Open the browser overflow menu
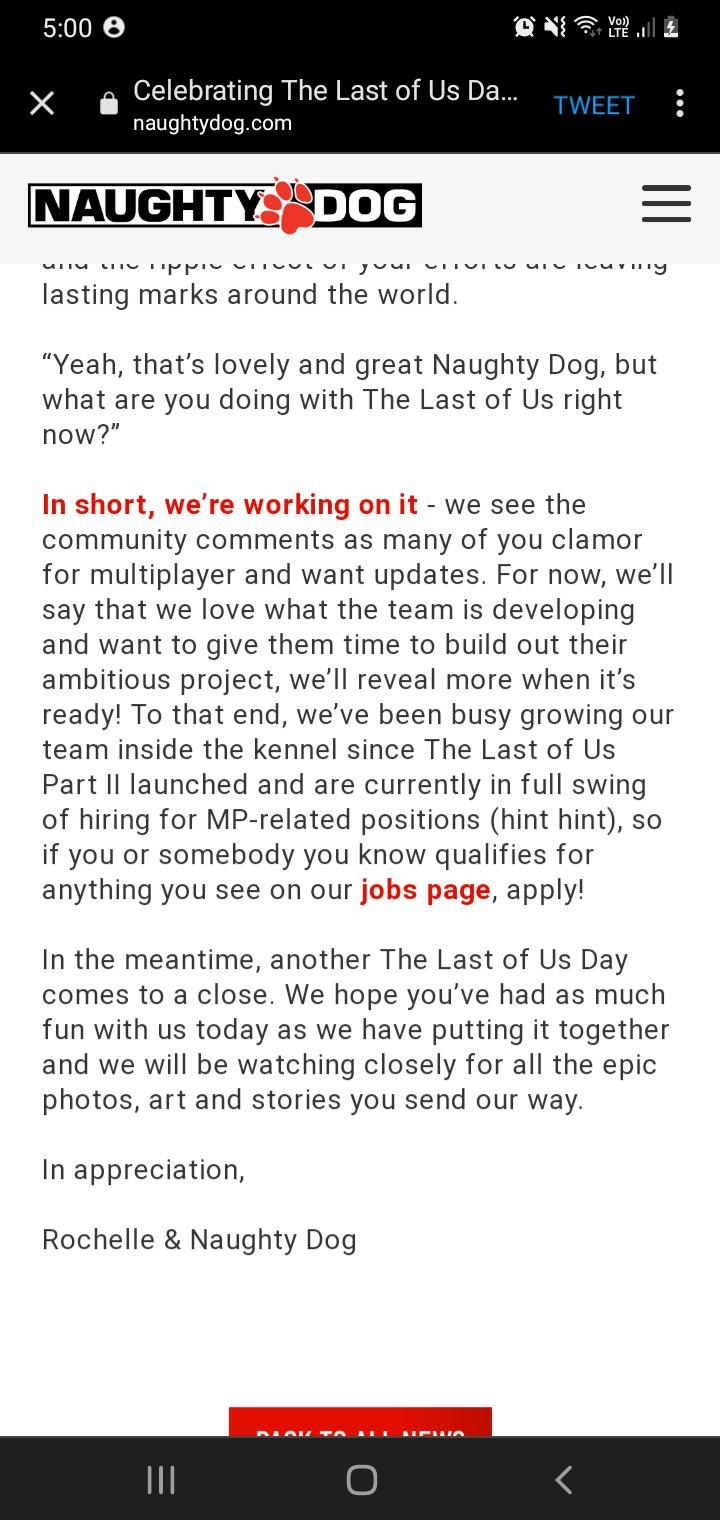The height and width of the screenshot is (1520, 720). pyautogui.click(x=680, y=104)
